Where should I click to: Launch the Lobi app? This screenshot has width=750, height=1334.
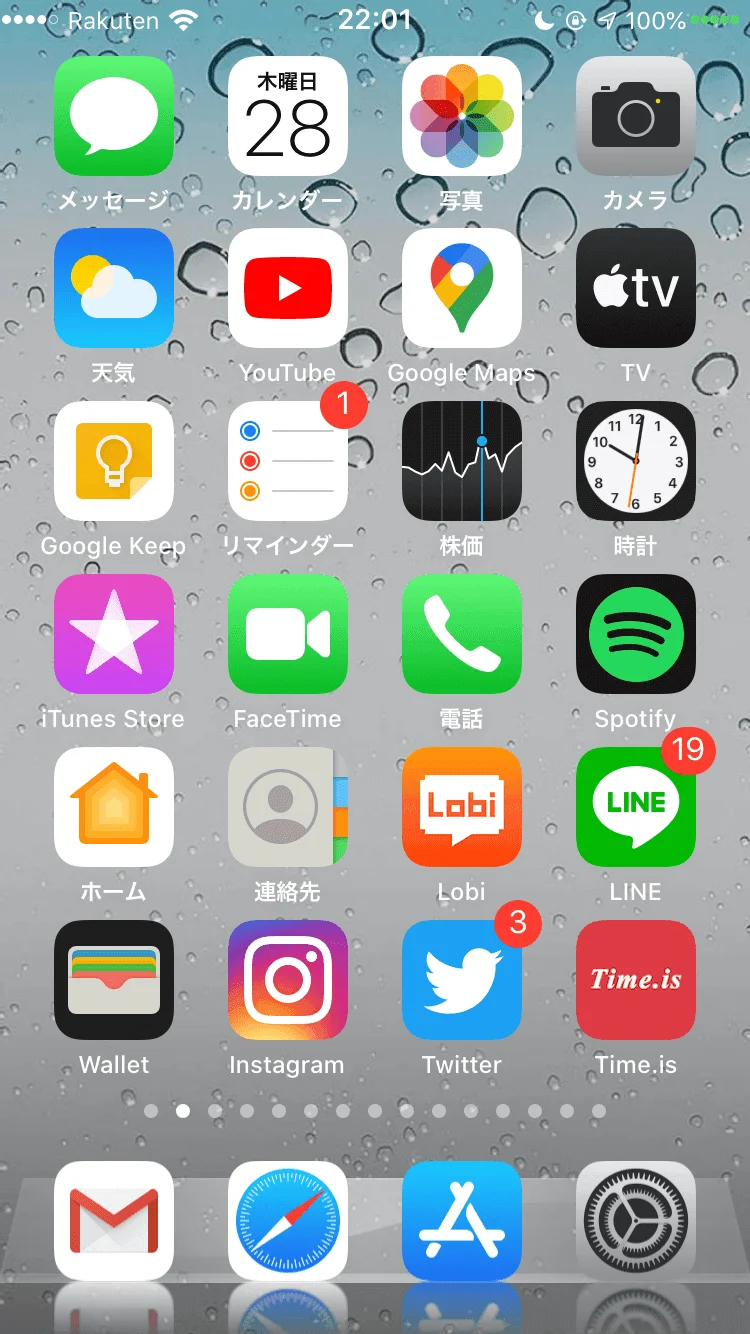pyautogui.click(x=461, y=807)
